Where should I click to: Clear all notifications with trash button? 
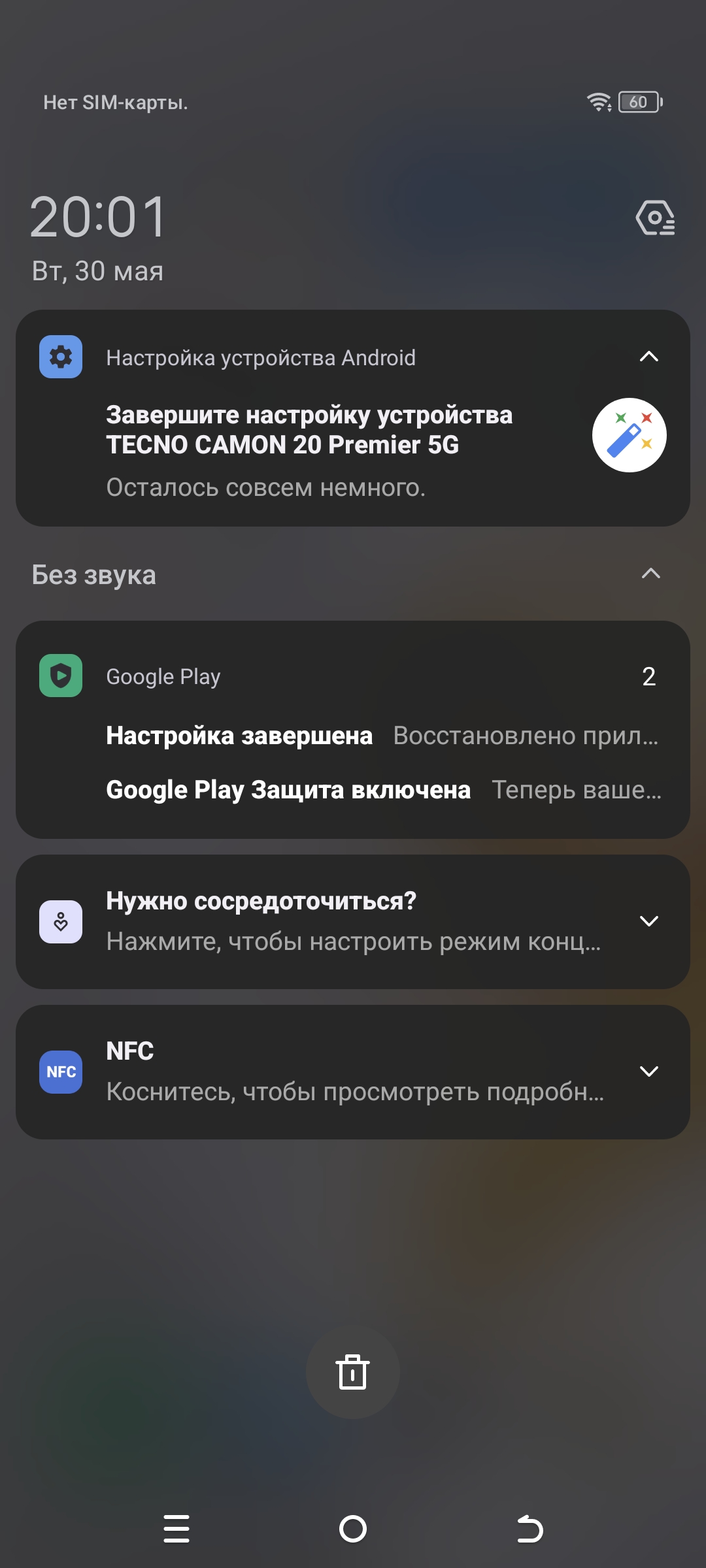[x=352, y=1371]
